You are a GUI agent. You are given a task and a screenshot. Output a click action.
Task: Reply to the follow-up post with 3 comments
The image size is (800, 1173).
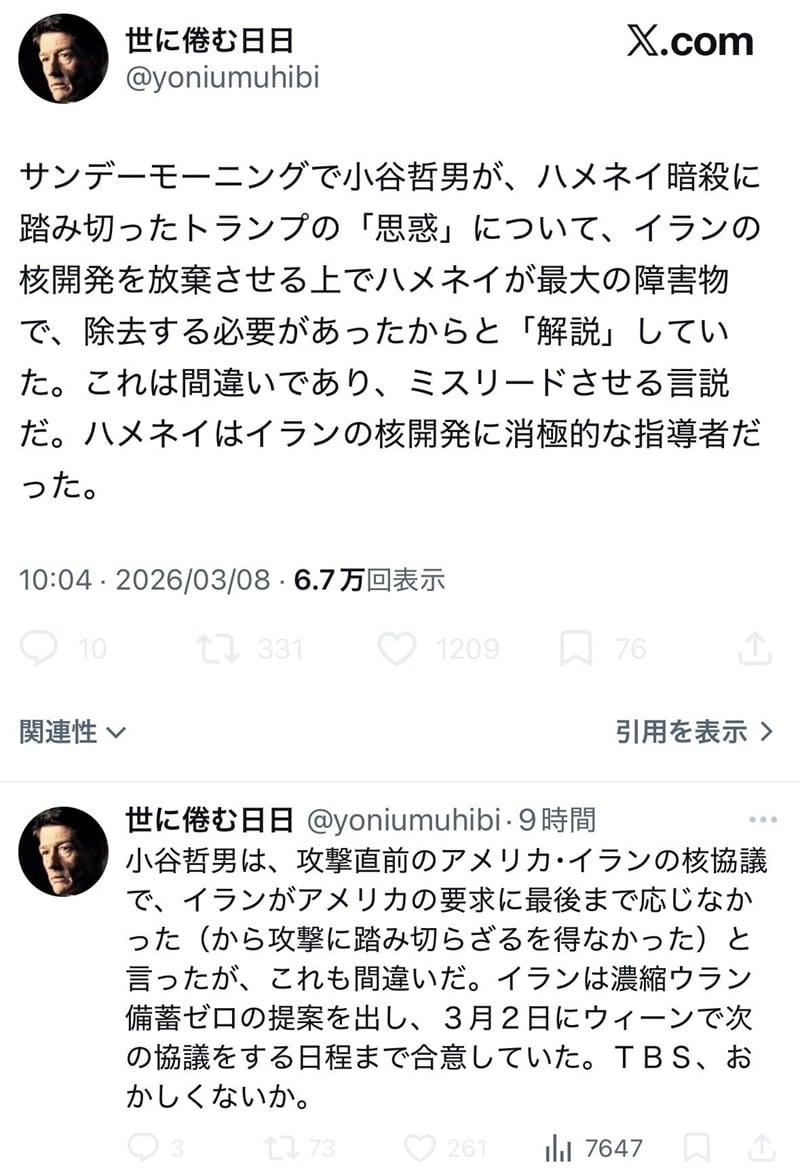point(144,1147)
